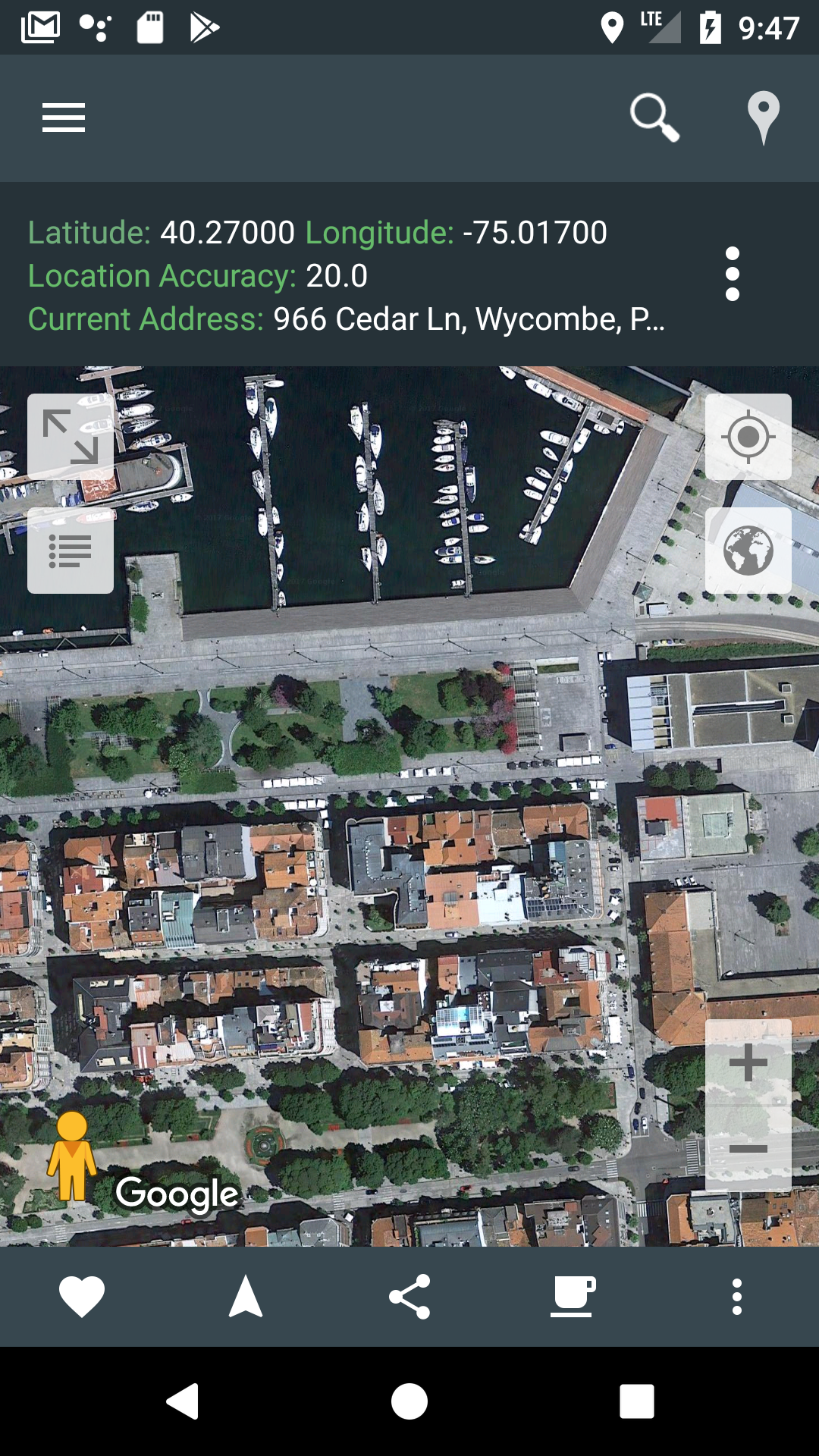Viewport: 819px width, 1456px height.
Task: Add this location to favorites
Action: tap(82, 1297)
